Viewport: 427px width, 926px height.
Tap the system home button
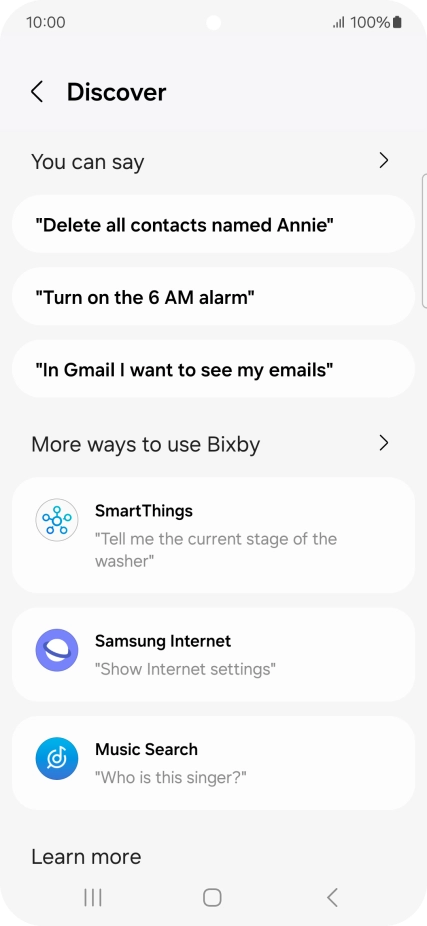(213, 897)
